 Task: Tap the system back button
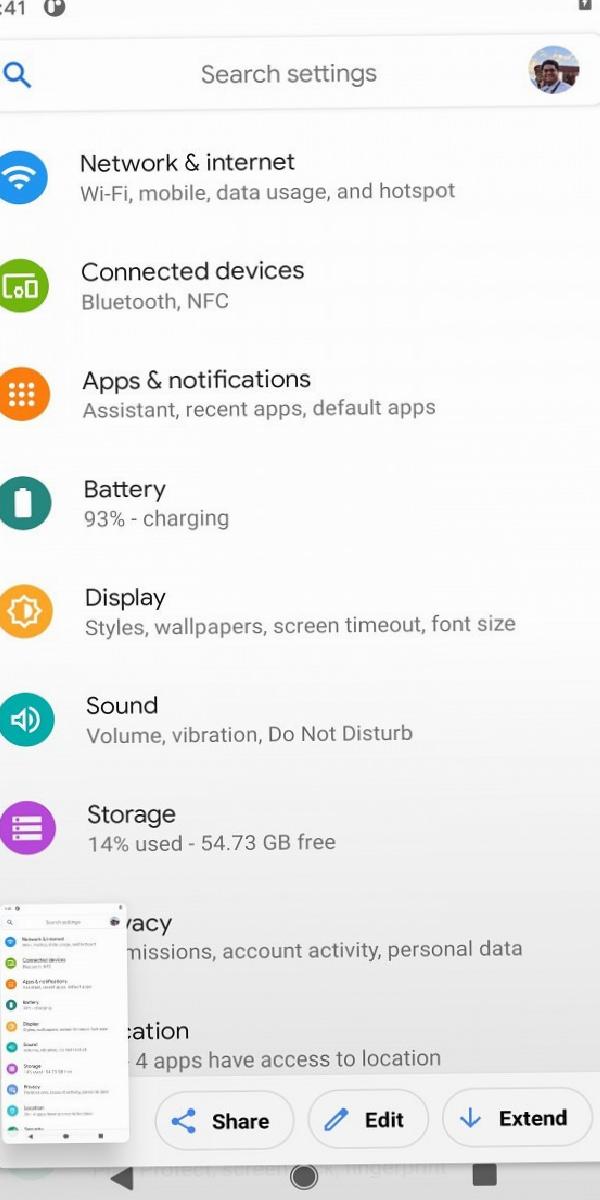pyautogui.click(x=122, y=1177)
